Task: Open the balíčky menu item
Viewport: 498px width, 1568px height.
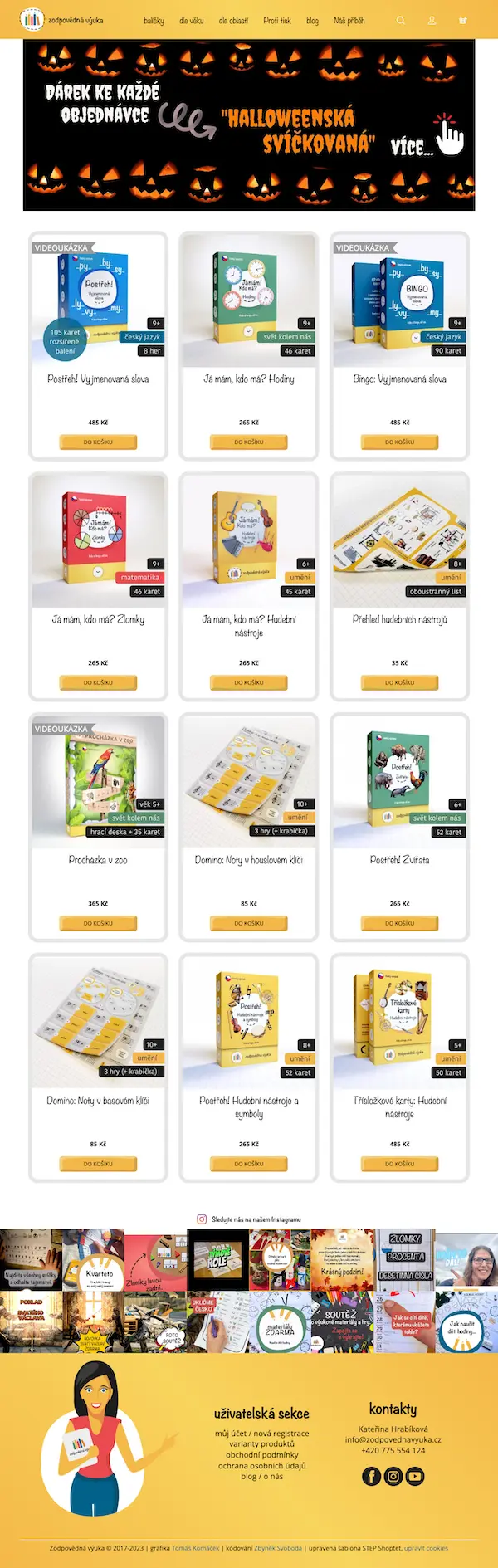Action: (x=154, y=20)
